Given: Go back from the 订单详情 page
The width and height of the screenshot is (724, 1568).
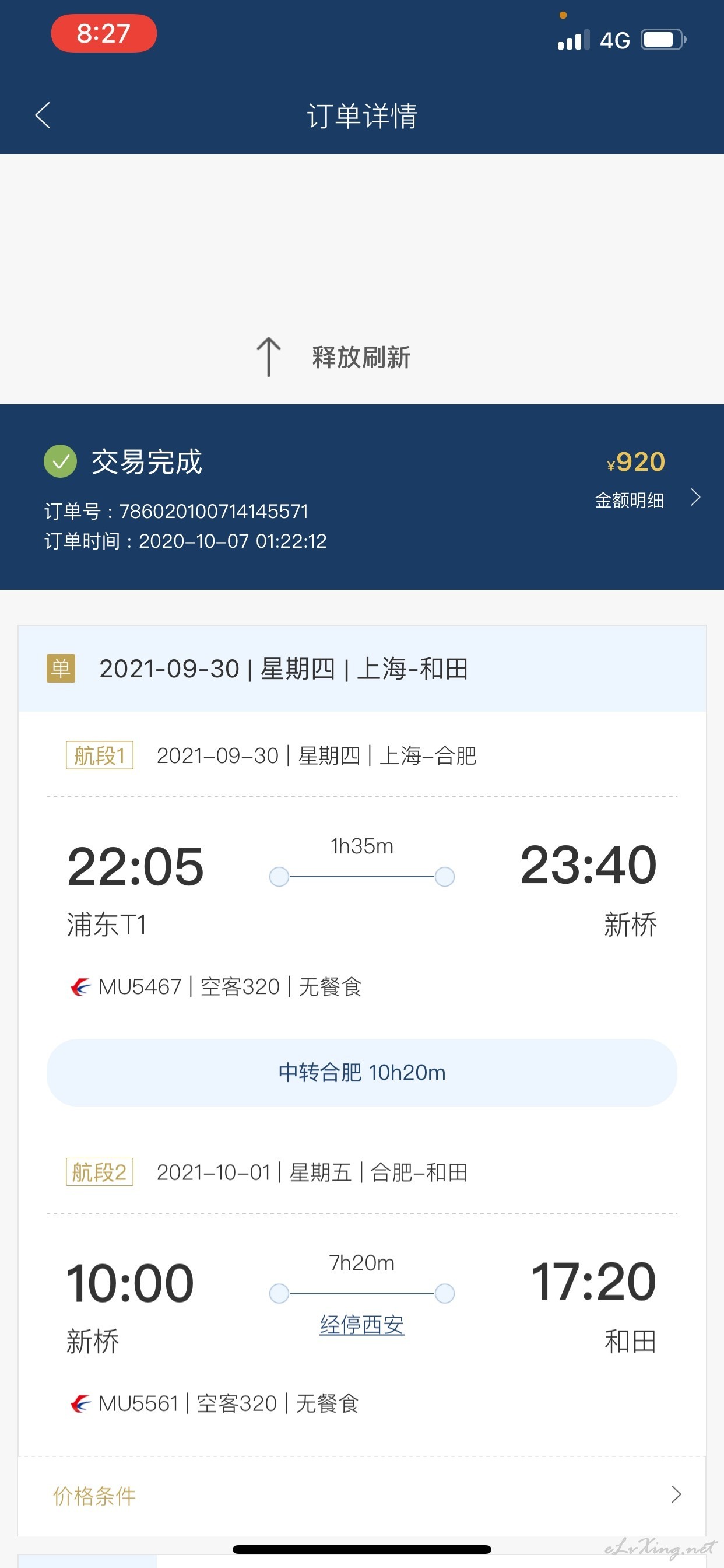Looking at the screenshot, I should [43, 115].
